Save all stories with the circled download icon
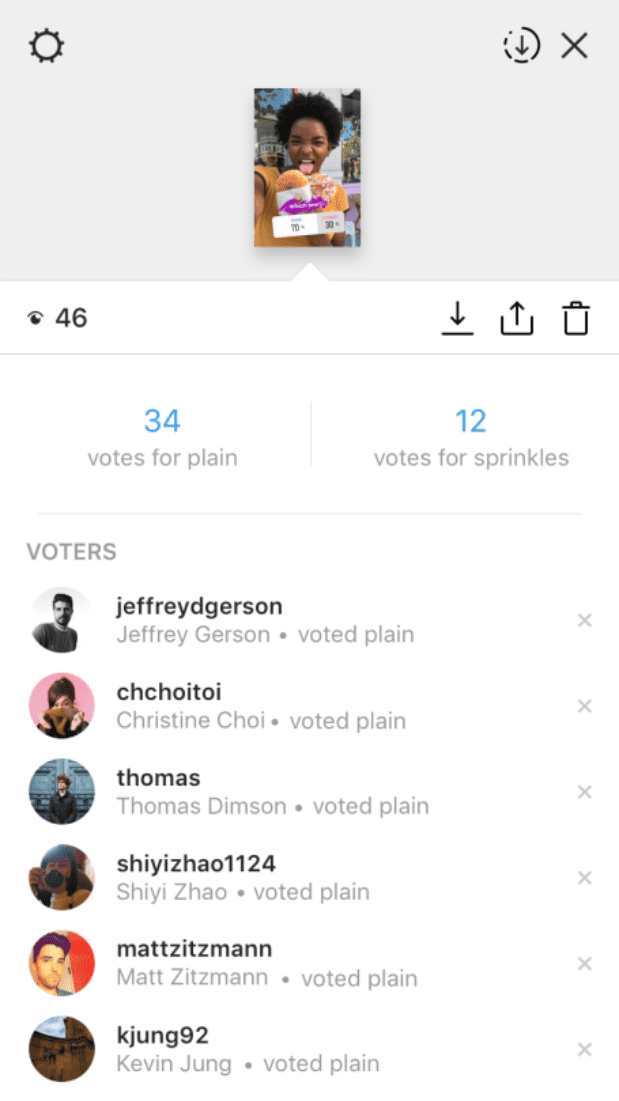The height and width of the screenshot is (1101, 619). pos(521,45)
